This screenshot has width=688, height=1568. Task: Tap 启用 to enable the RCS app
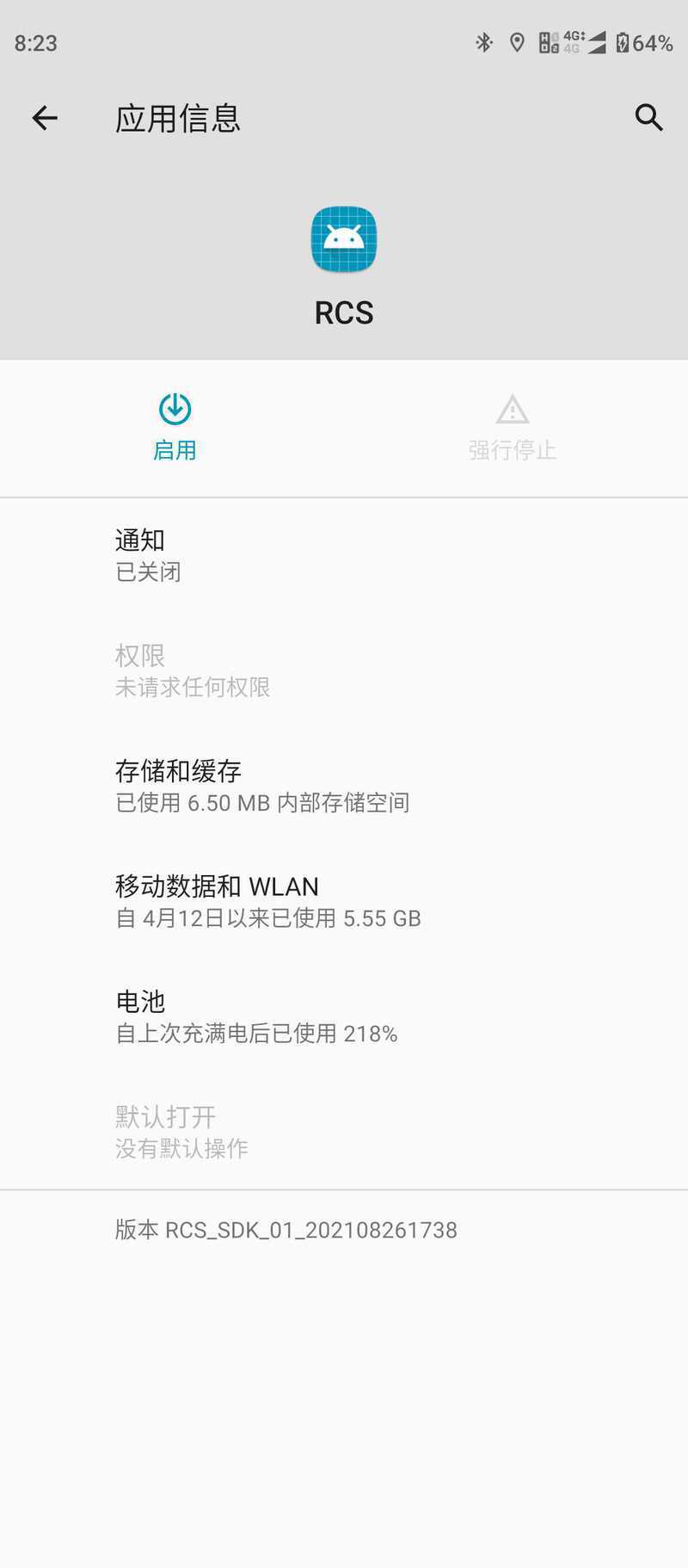pyautogui.click(x=175, y=428)
